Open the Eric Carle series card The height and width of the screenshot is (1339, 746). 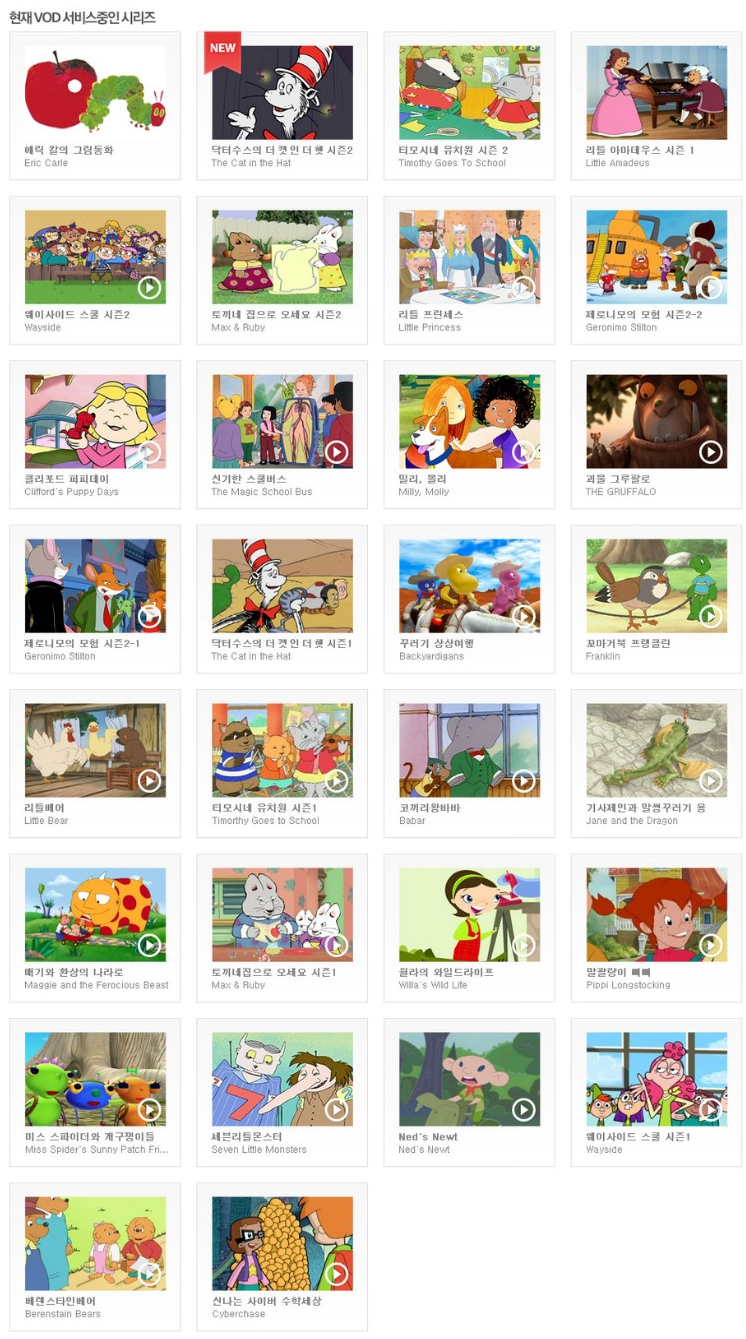click(x=95, y=92)
